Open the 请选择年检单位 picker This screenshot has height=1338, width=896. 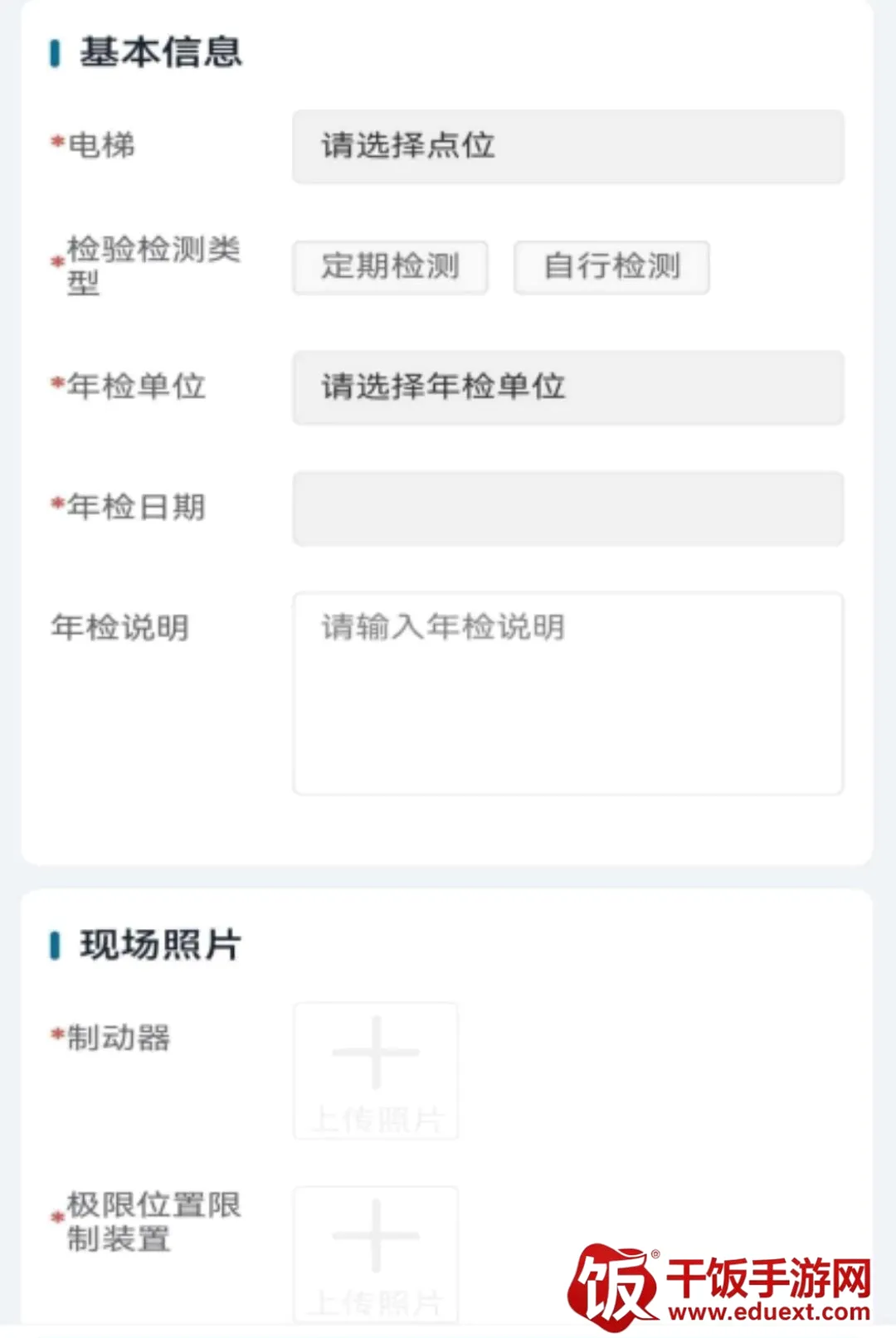tap(568, 387)
